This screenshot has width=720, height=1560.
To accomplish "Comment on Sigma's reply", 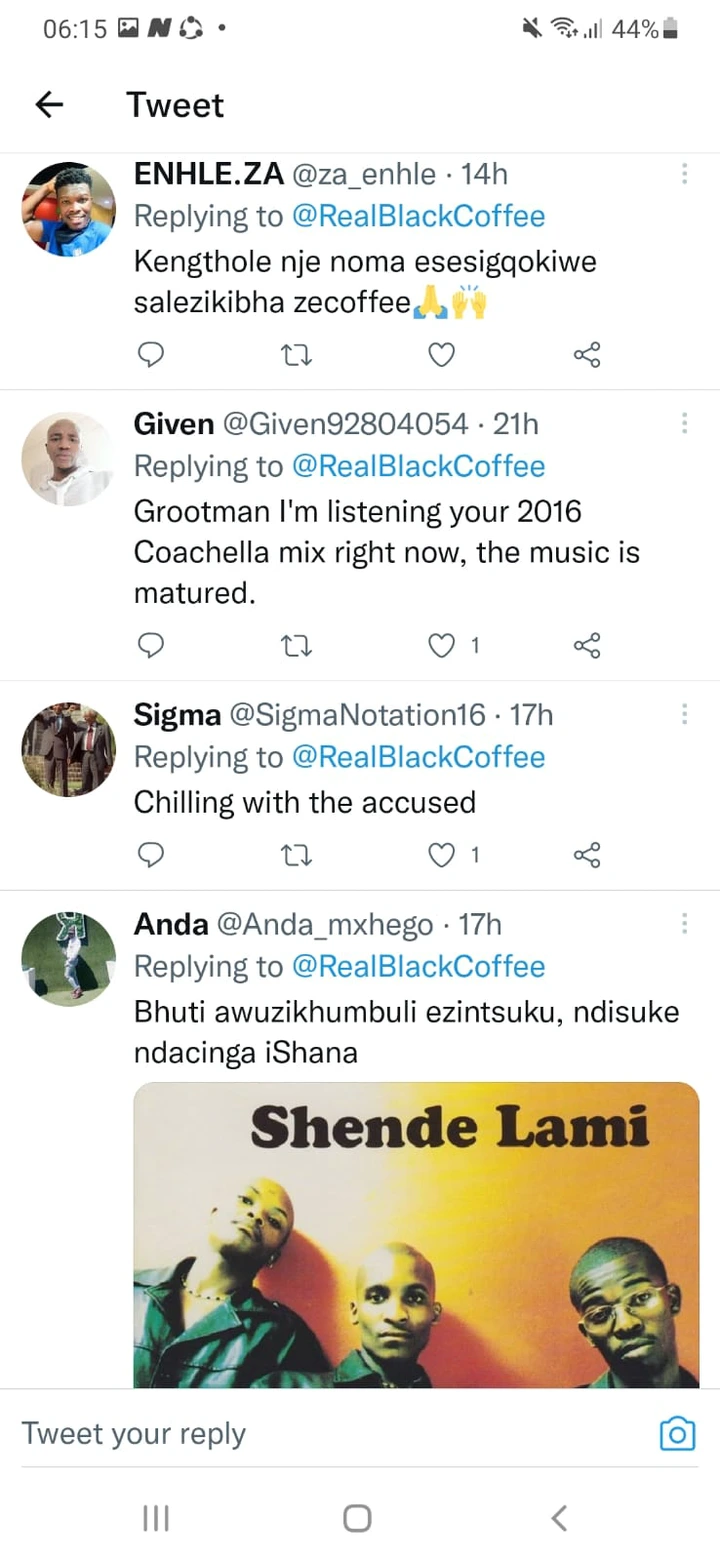I will (x=150, y=854).
